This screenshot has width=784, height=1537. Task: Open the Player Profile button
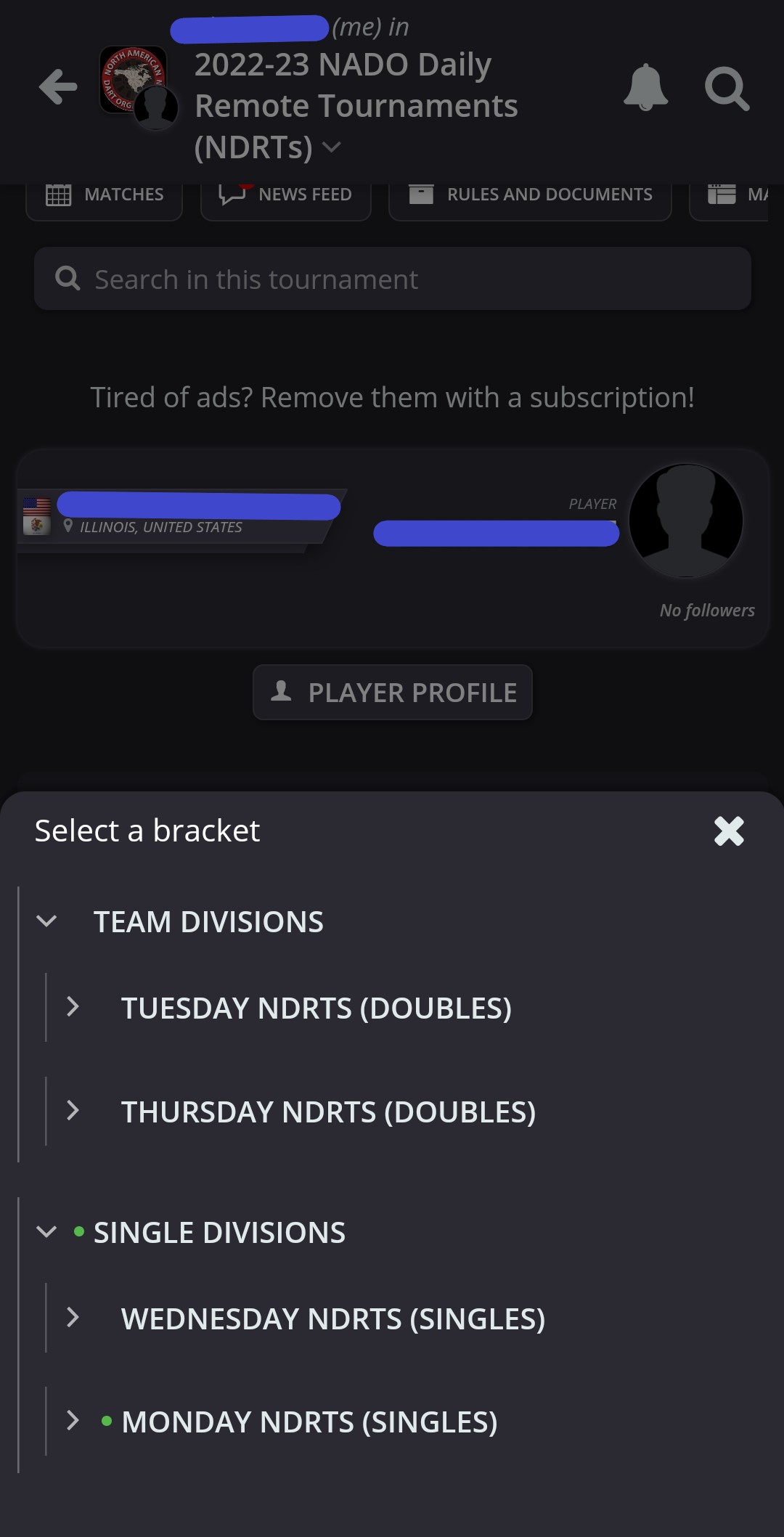click(393, 693)
